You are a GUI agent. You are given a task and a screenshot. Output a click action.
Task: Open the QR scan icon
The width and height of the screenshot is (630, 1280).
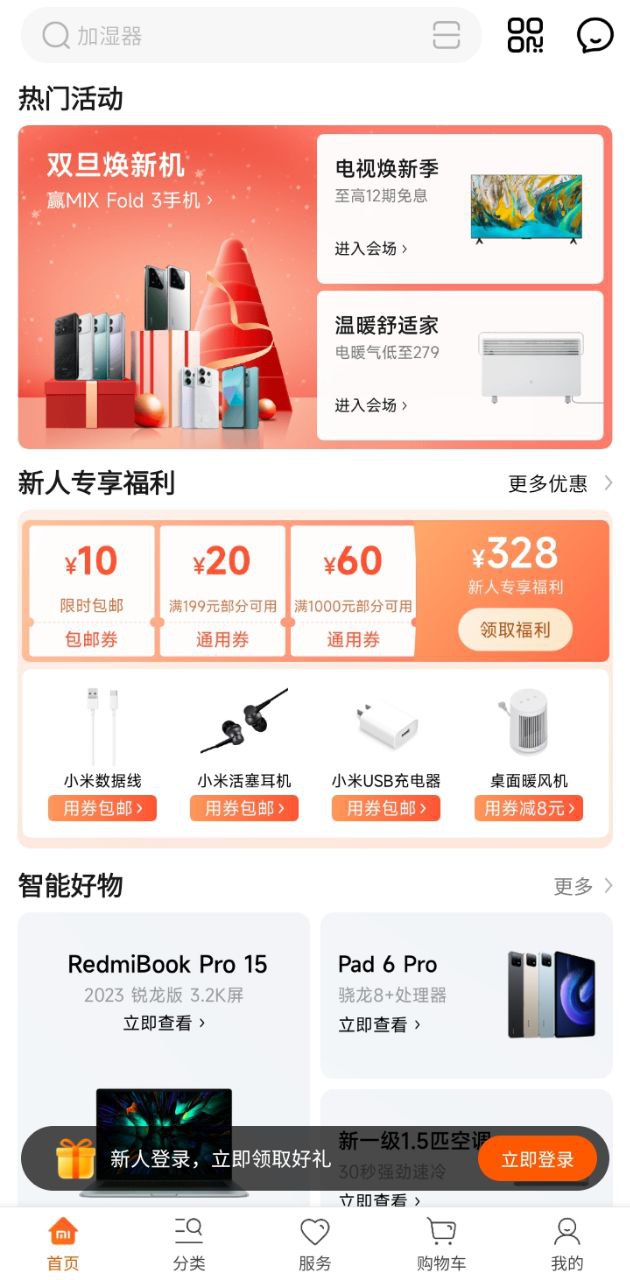tap(525, 36)
